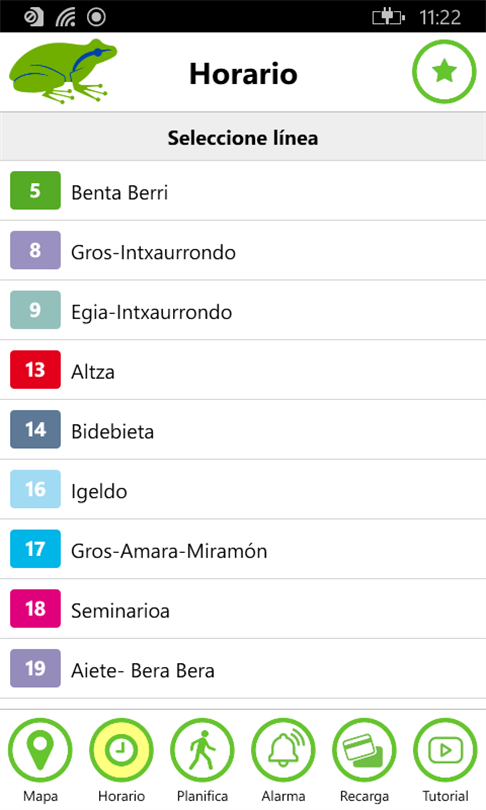Open line 14 Bidebieta
The height and width of the screenshot is (810, 486).
point(243,430)
